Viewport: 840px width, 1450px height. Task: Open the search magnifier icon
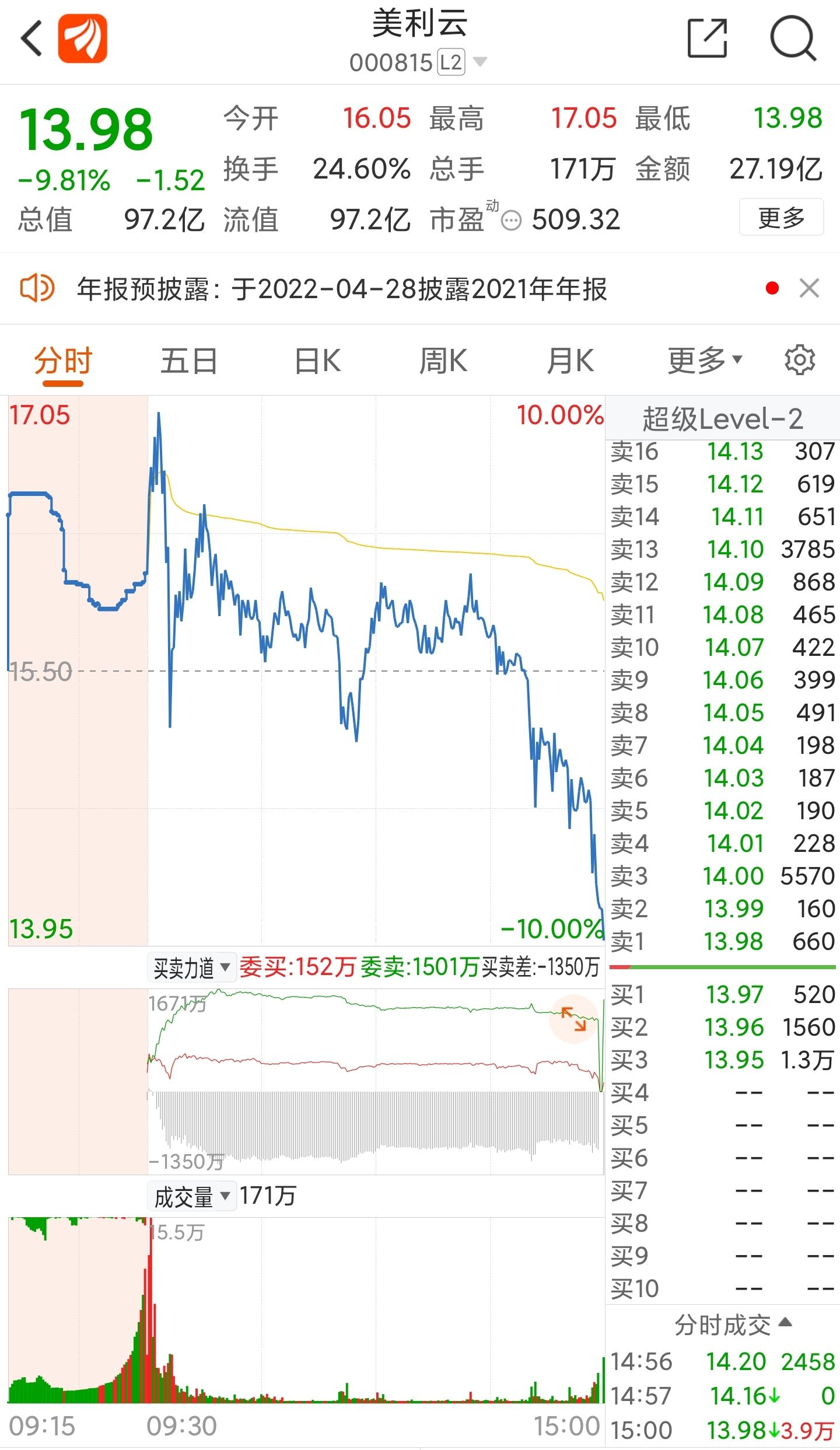793,39
